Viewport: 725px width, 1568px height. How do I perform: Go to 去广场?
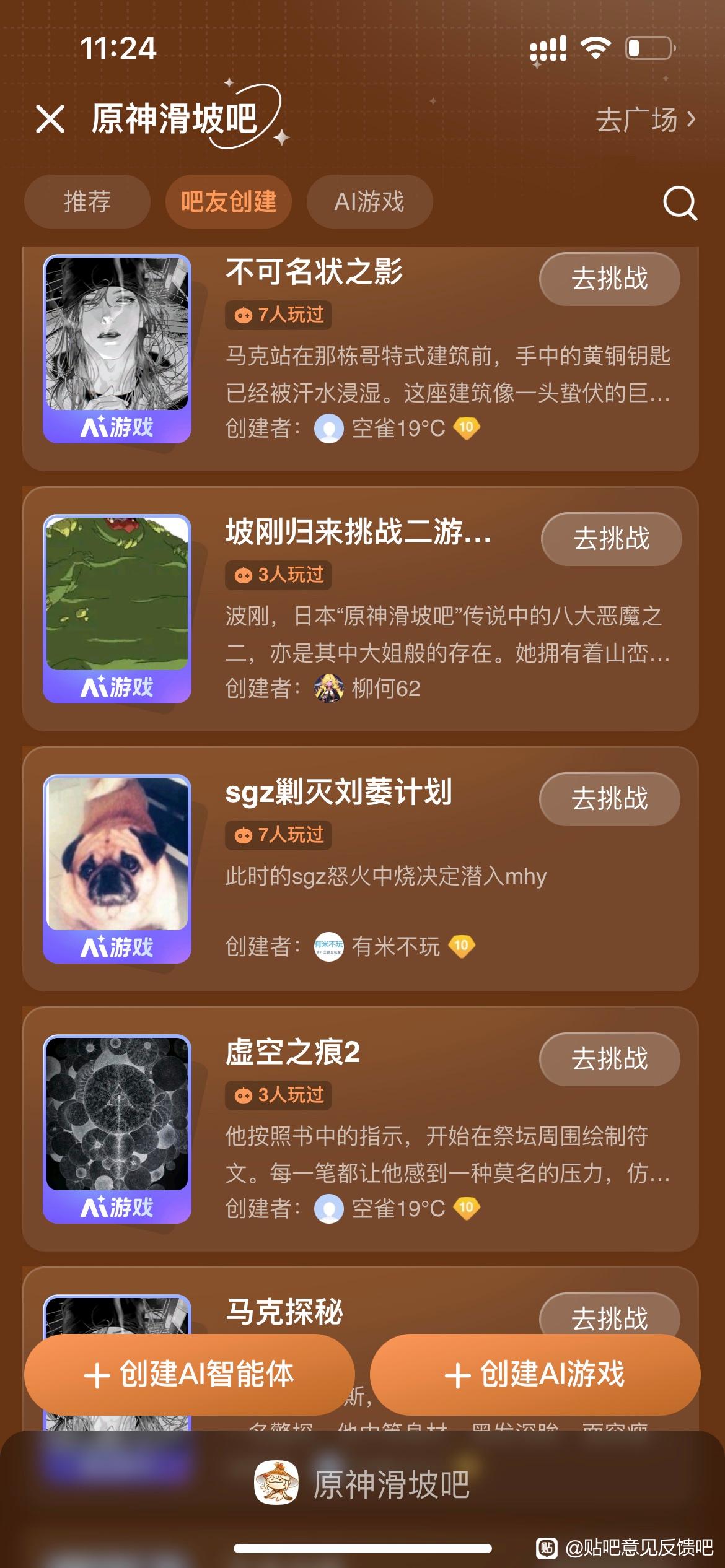coord(644,120)
